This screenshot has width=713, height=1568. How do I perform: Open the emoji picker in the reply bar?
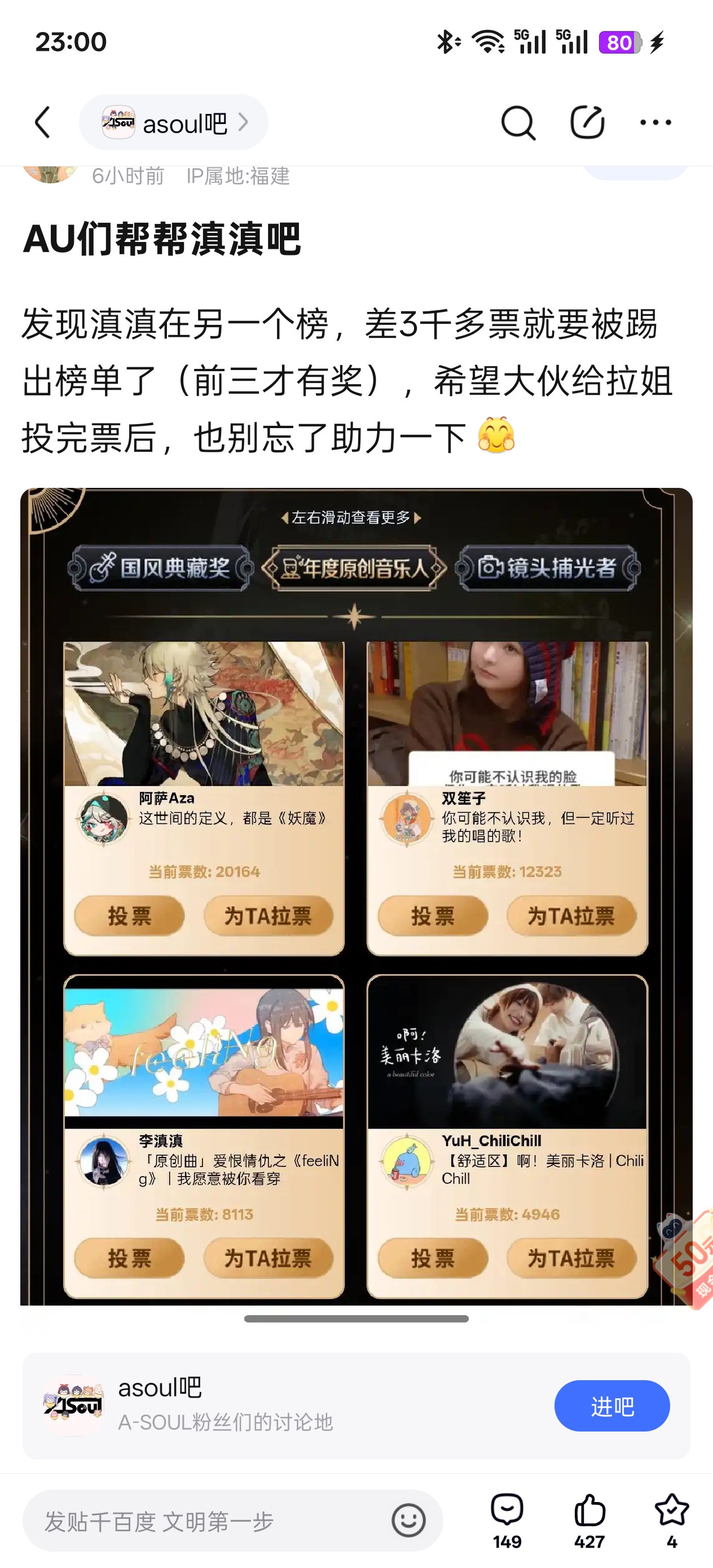point(408,1521)
